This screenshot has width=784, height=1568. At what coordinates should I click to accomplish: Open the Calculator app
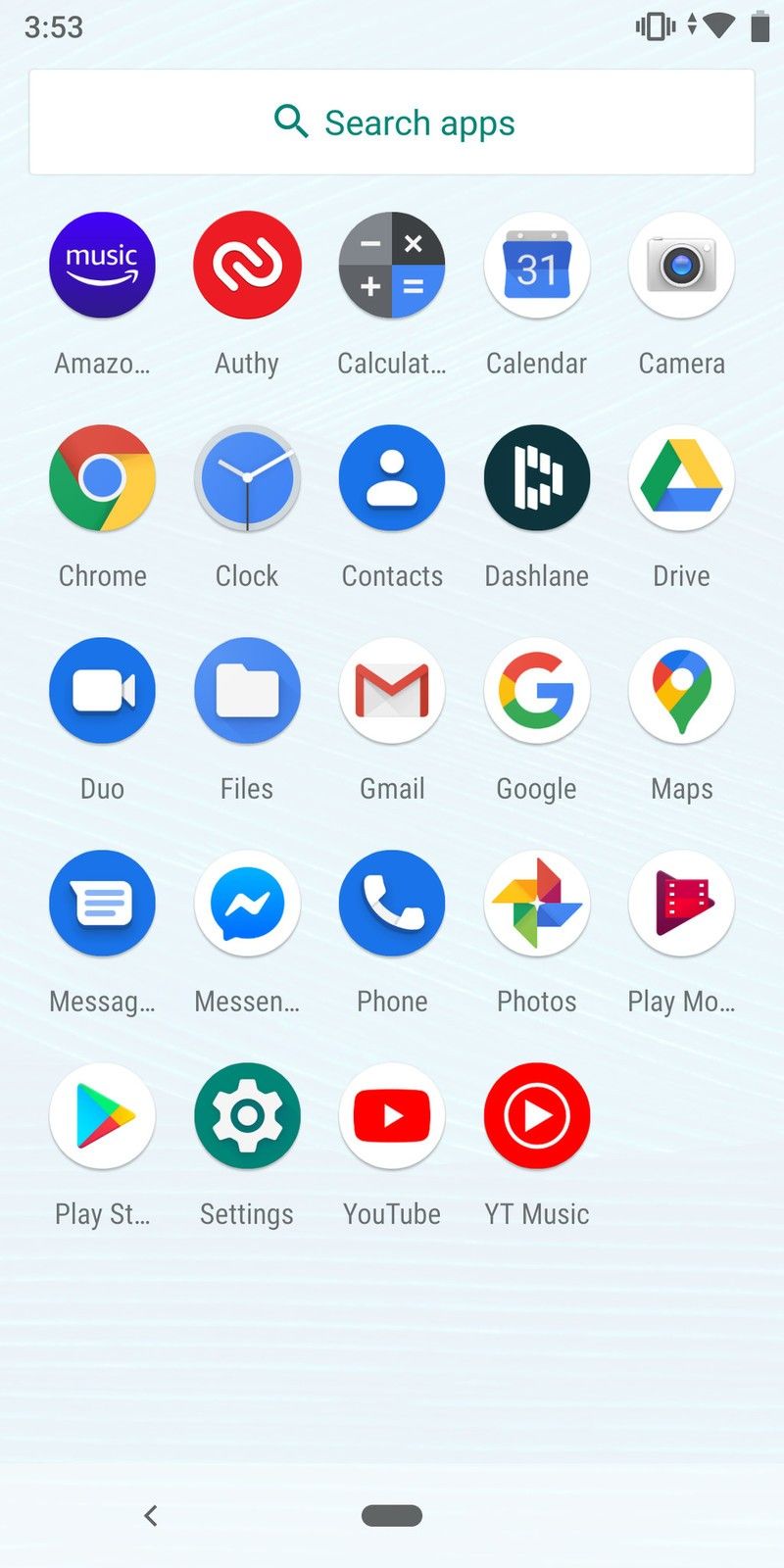[392, 265]
